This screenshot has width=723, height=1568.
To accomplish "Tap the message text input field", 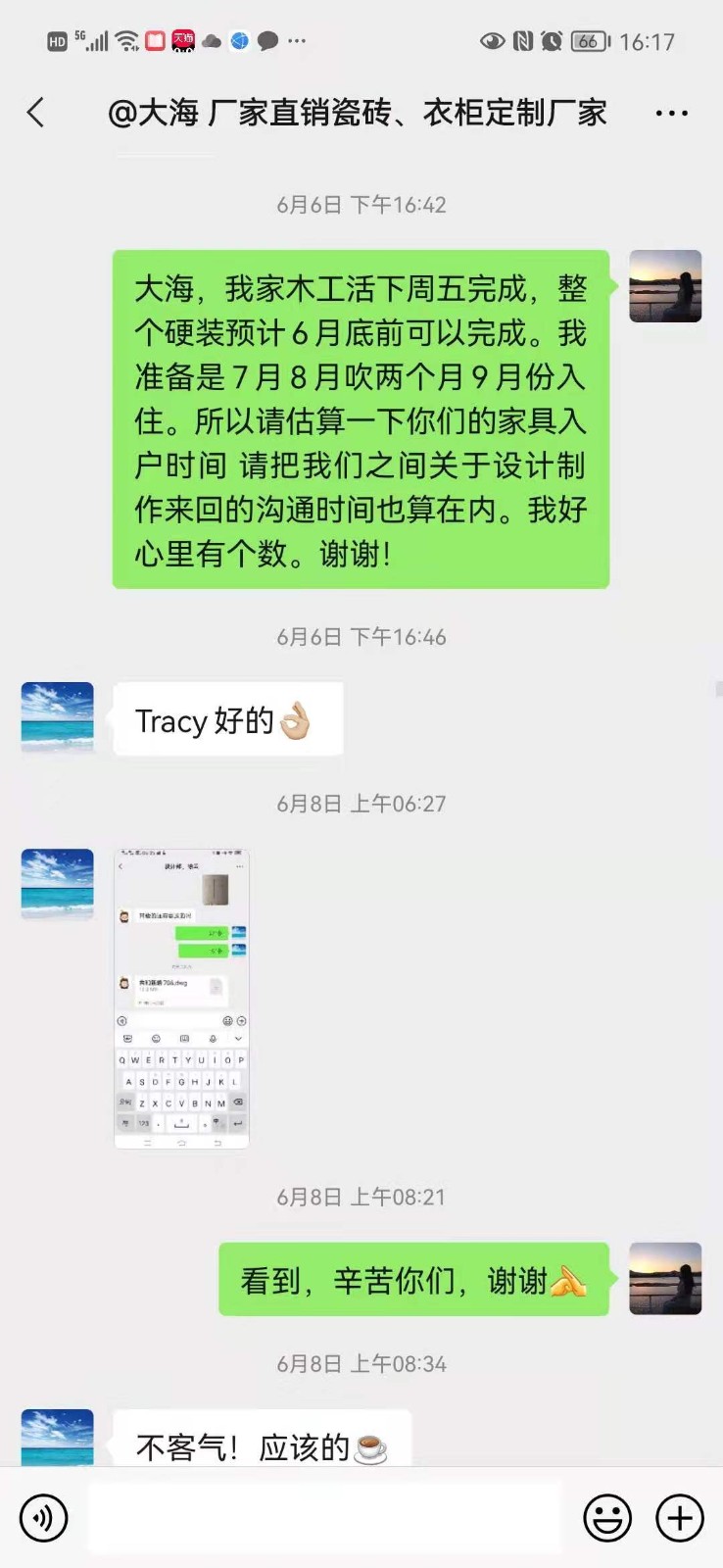I will tap(323, 1518).
